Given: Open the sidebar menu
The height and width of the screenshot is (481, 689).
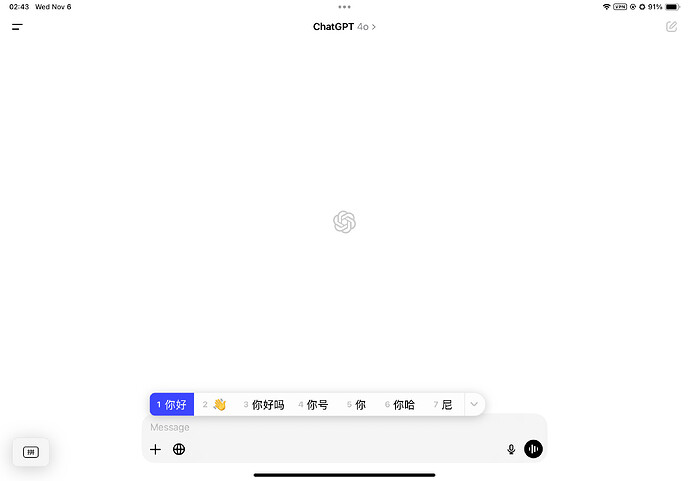Looking at the screenshot, I should 17,27.
